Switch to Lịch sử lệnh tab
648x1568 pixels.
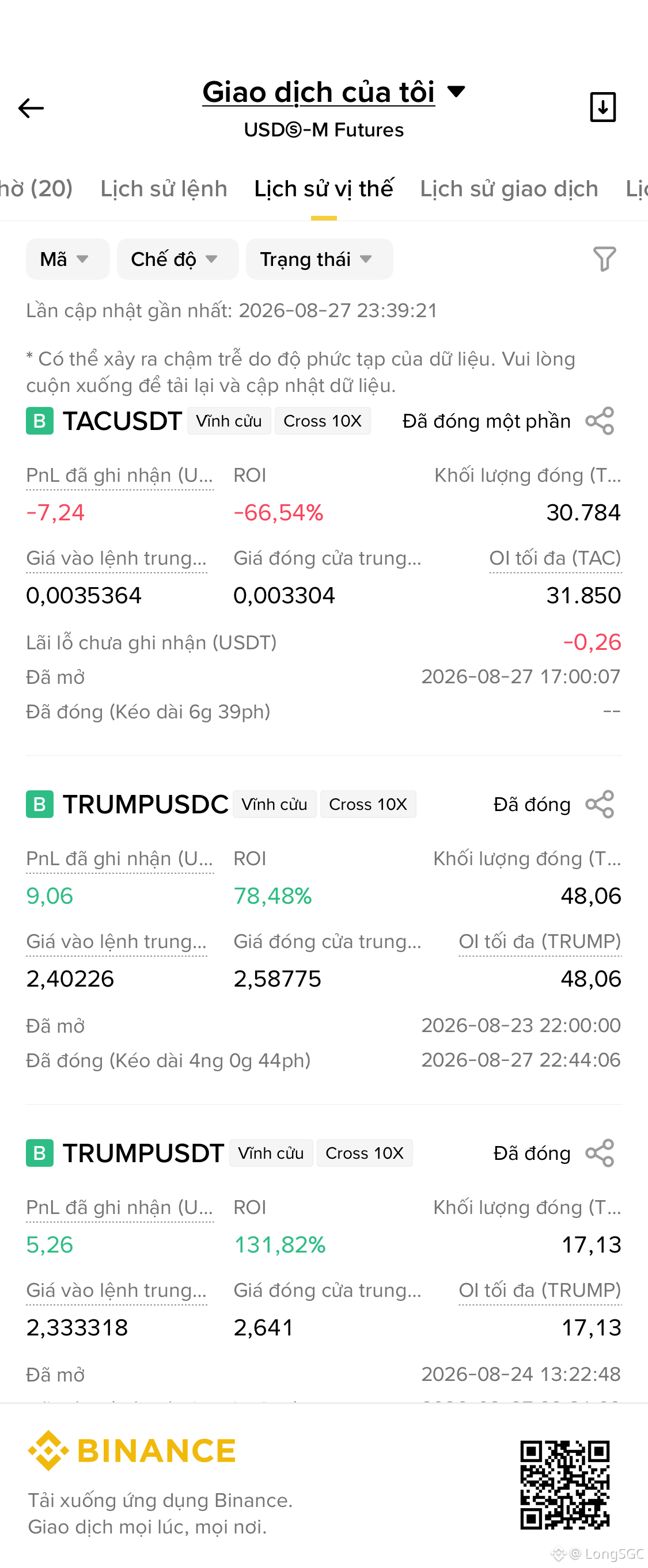163,189
